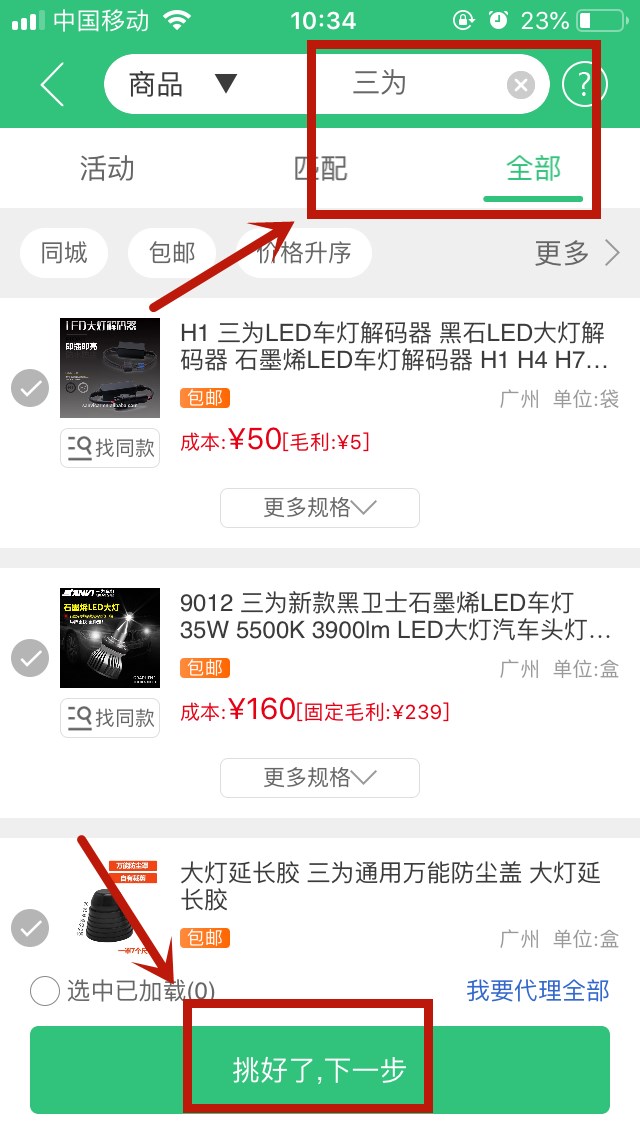Switch to the 活动 tab

tap(107, 168)
